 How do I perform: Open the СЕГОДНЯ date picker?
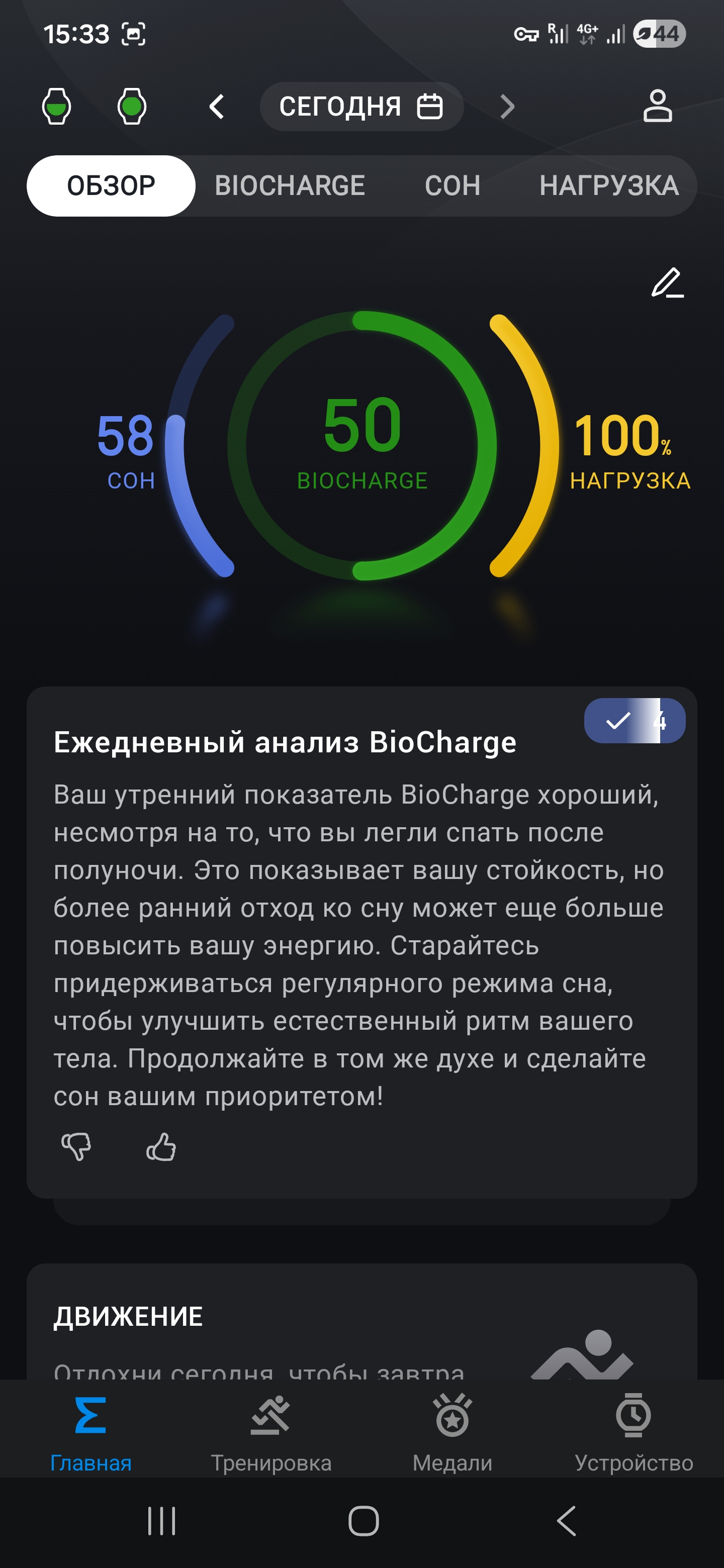pyautogui.click(x=361, y=107)
